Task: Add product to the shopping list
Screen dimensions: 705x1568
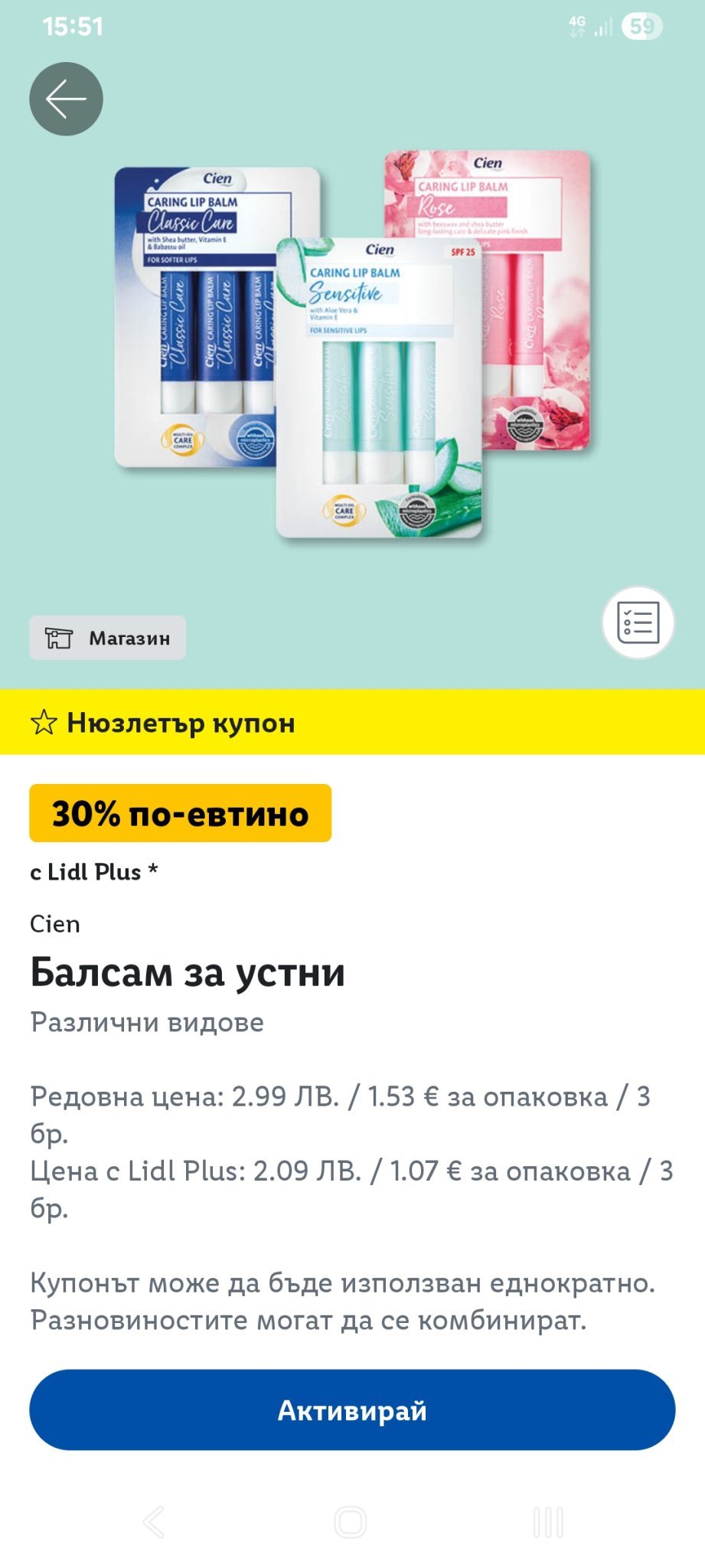Action: click(x=638, y=622)
